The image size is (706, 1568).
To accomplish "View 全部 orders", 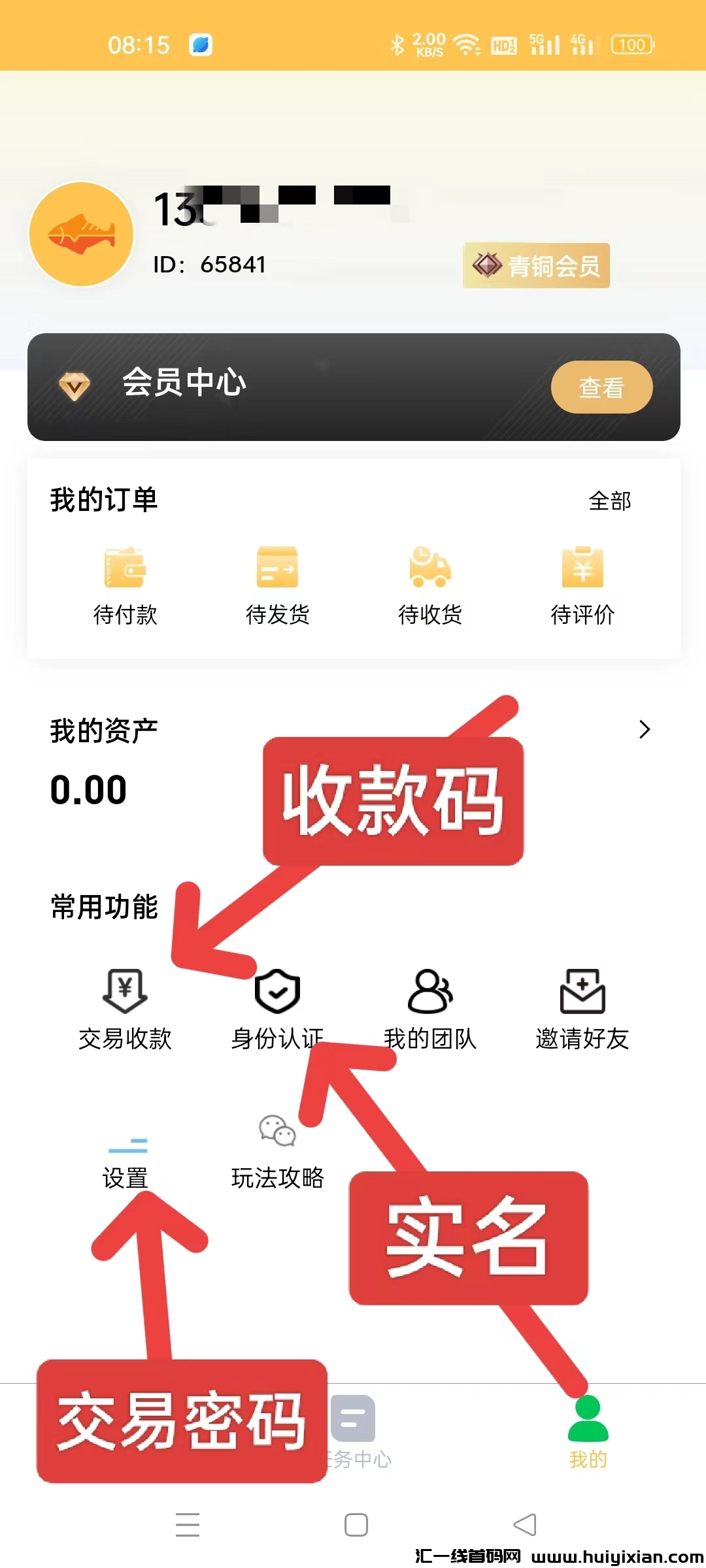I will pyautogui.click(x=609, y=501).
